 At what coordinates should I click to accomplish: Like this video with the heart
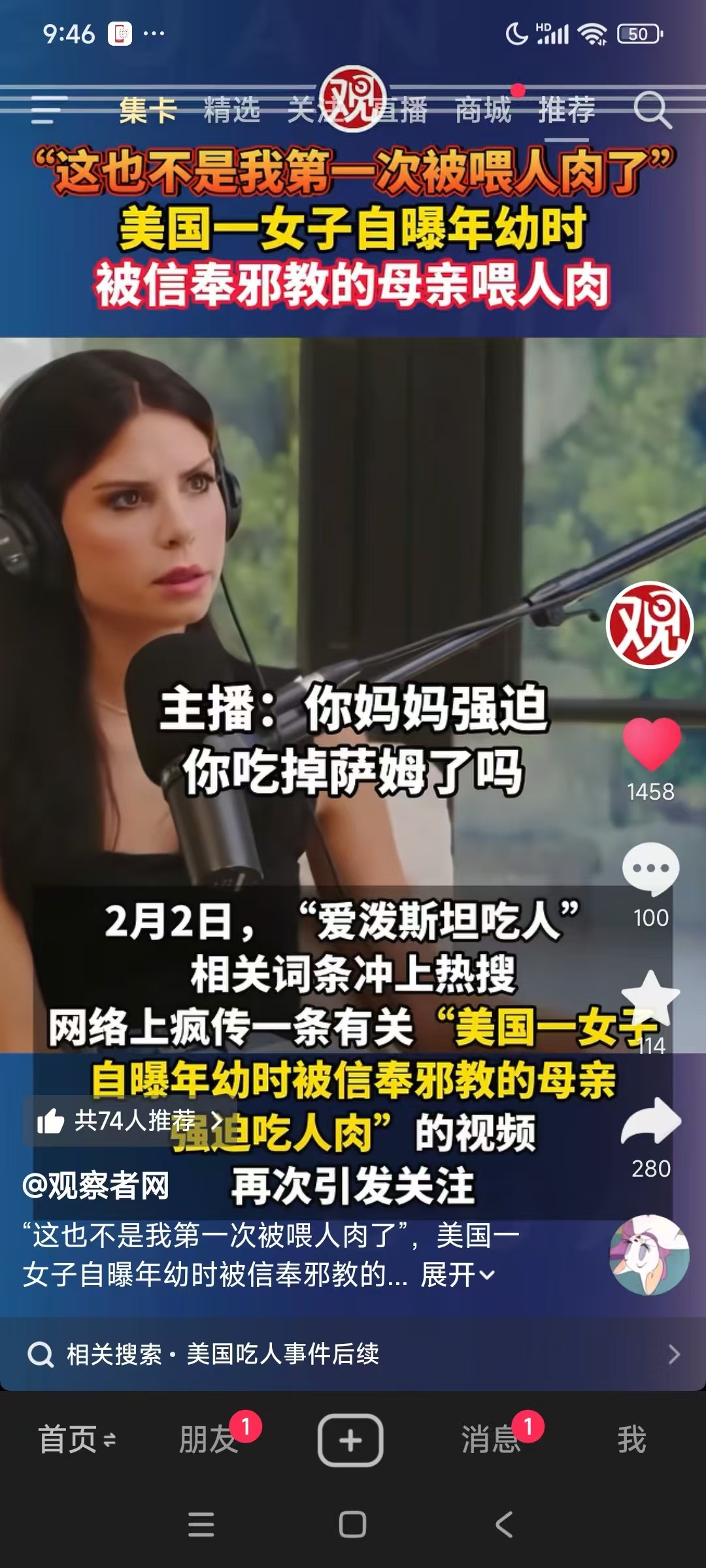point(651,745)
